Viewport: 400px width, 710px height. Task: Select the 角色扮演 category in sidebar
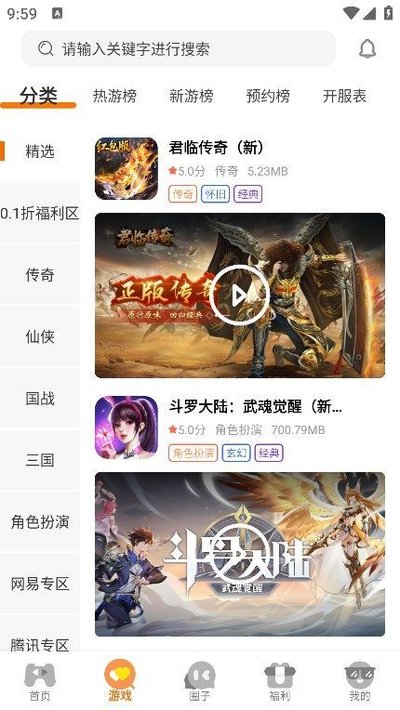(40, 522)
